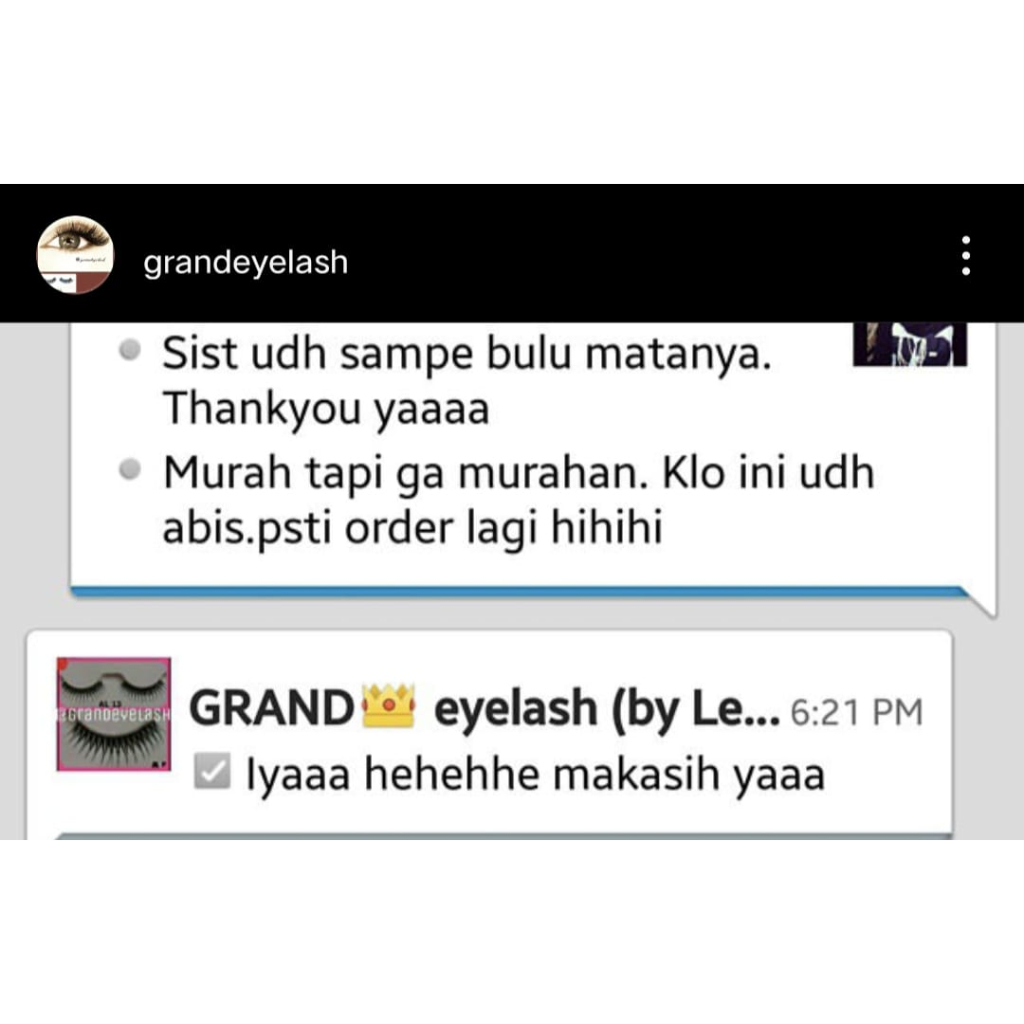Open grandeyelash profile picture
1024x1024 pixels.
click(75, 254)
